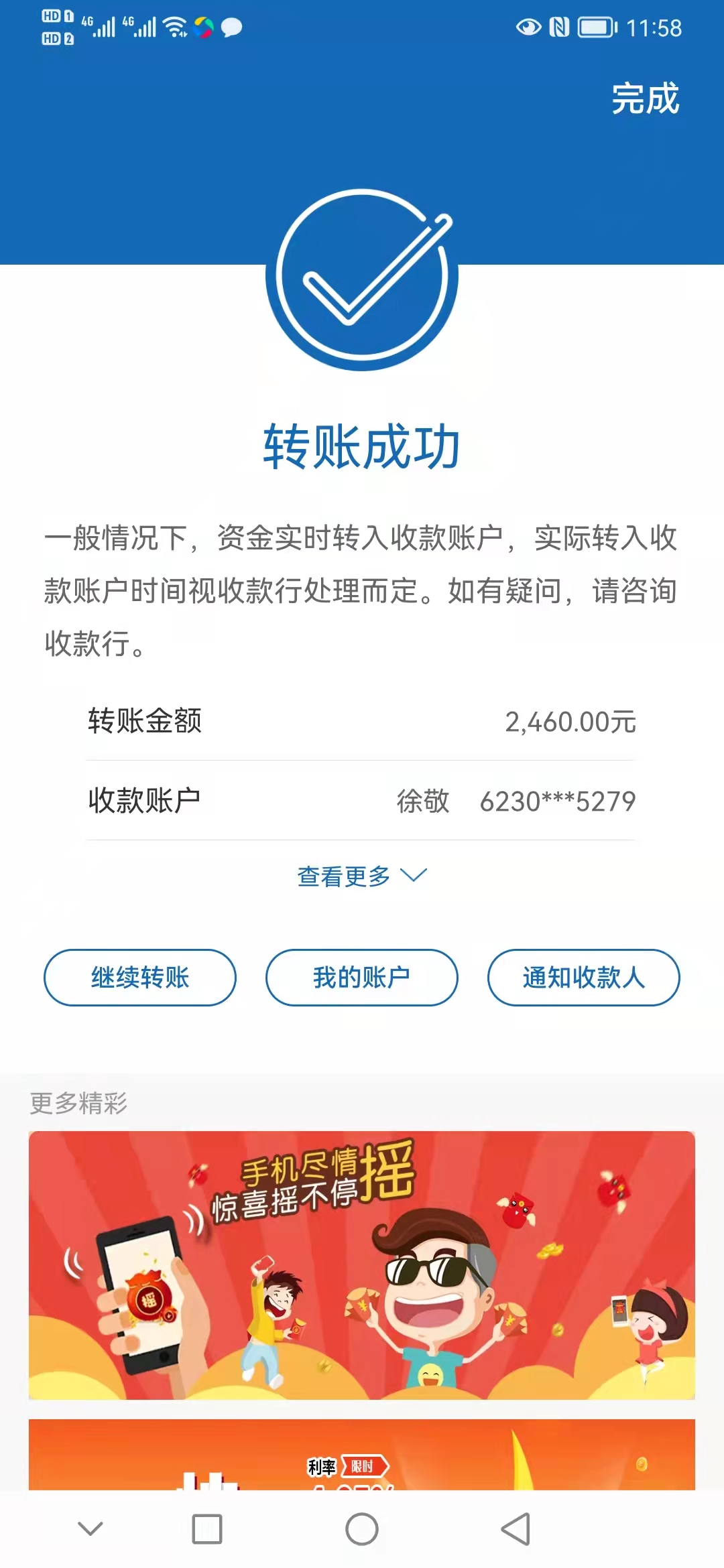Tap 完成 to finish the transfer
Viewport: 724px width, 1568px height.
[x=646, y=99]
